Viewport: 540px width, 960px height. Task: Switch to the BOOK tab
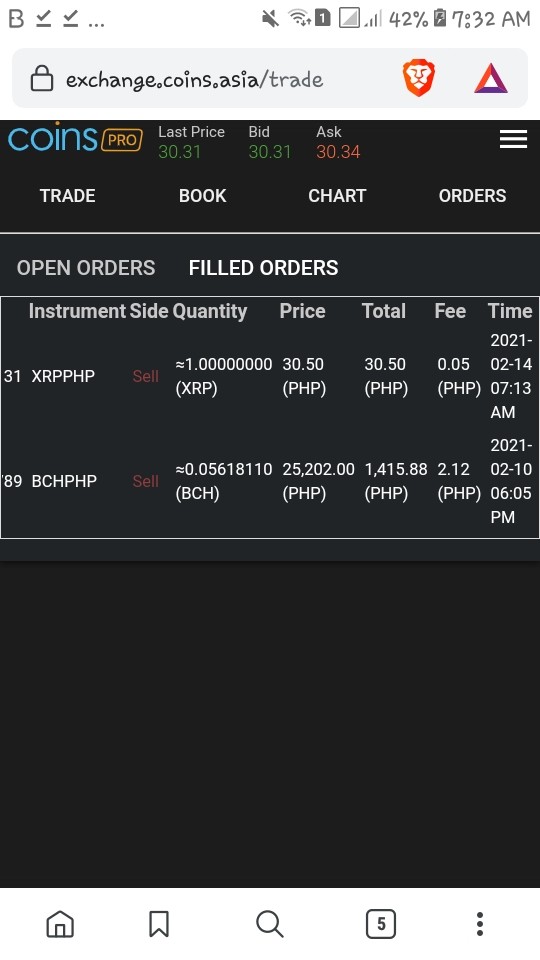click(203, 196)
